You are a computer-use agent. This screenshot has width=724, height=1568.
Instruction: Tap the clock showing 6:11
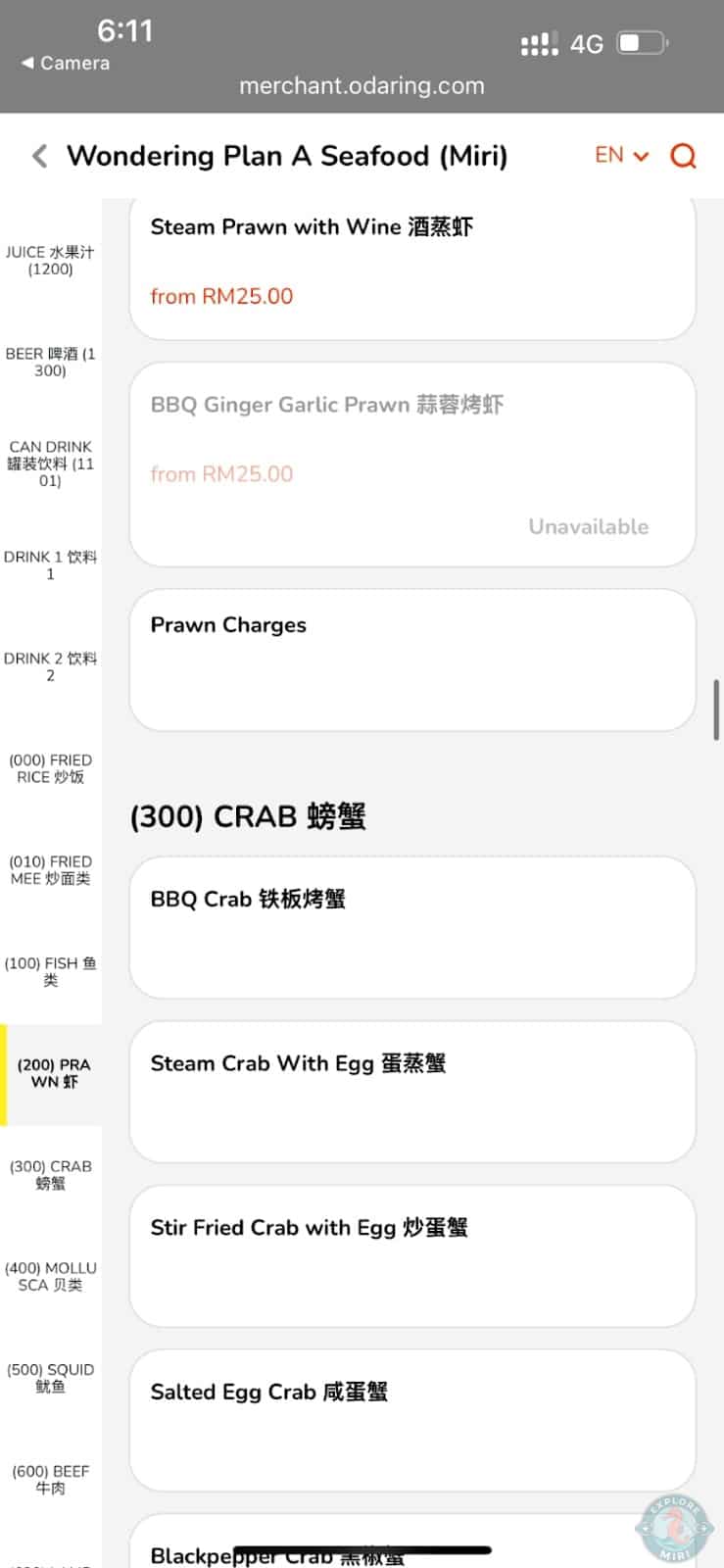[125, 30]
